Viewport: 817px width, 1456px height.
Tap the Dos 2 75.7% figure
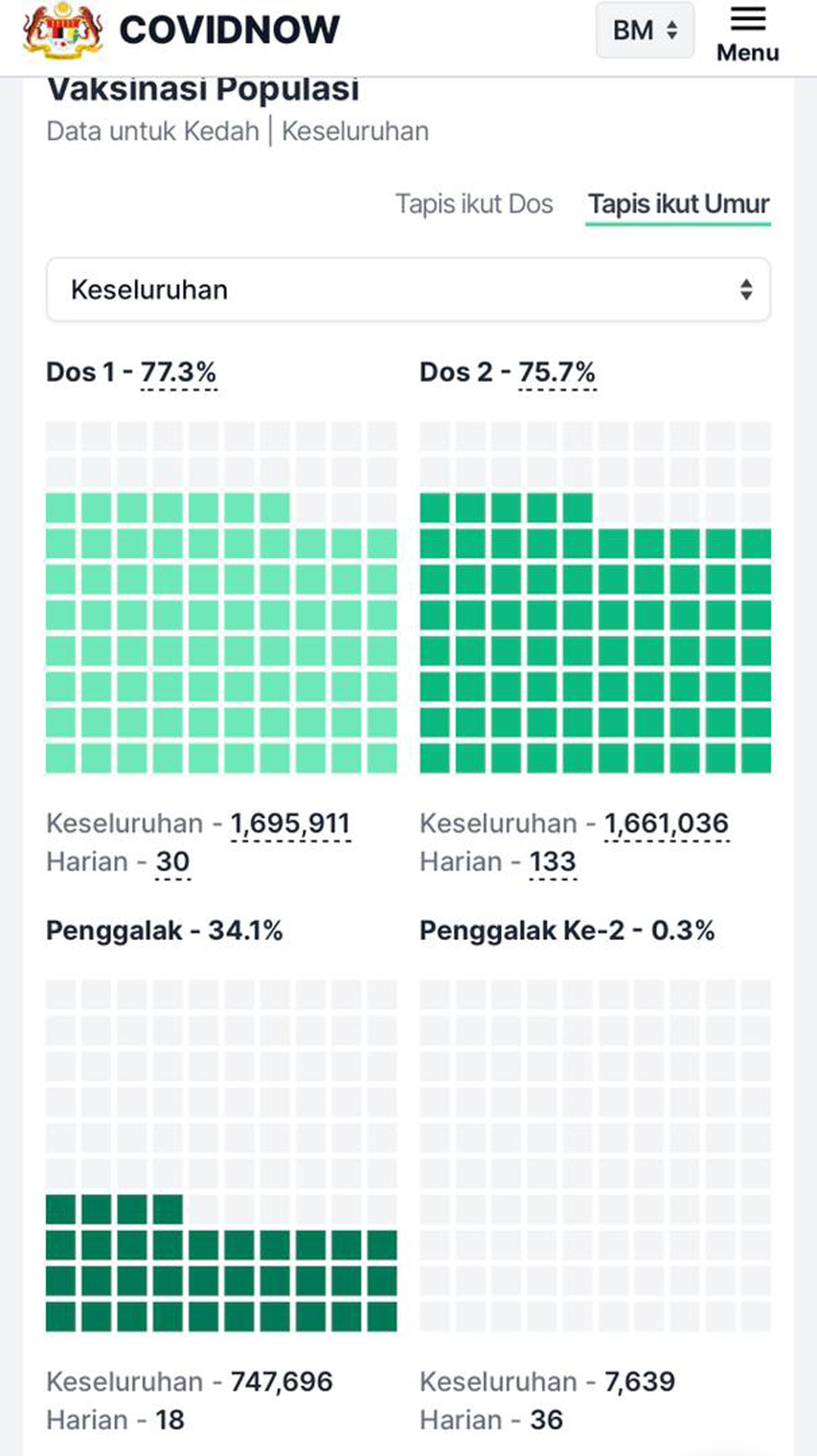pyautogui.click(x=557, y=372)
